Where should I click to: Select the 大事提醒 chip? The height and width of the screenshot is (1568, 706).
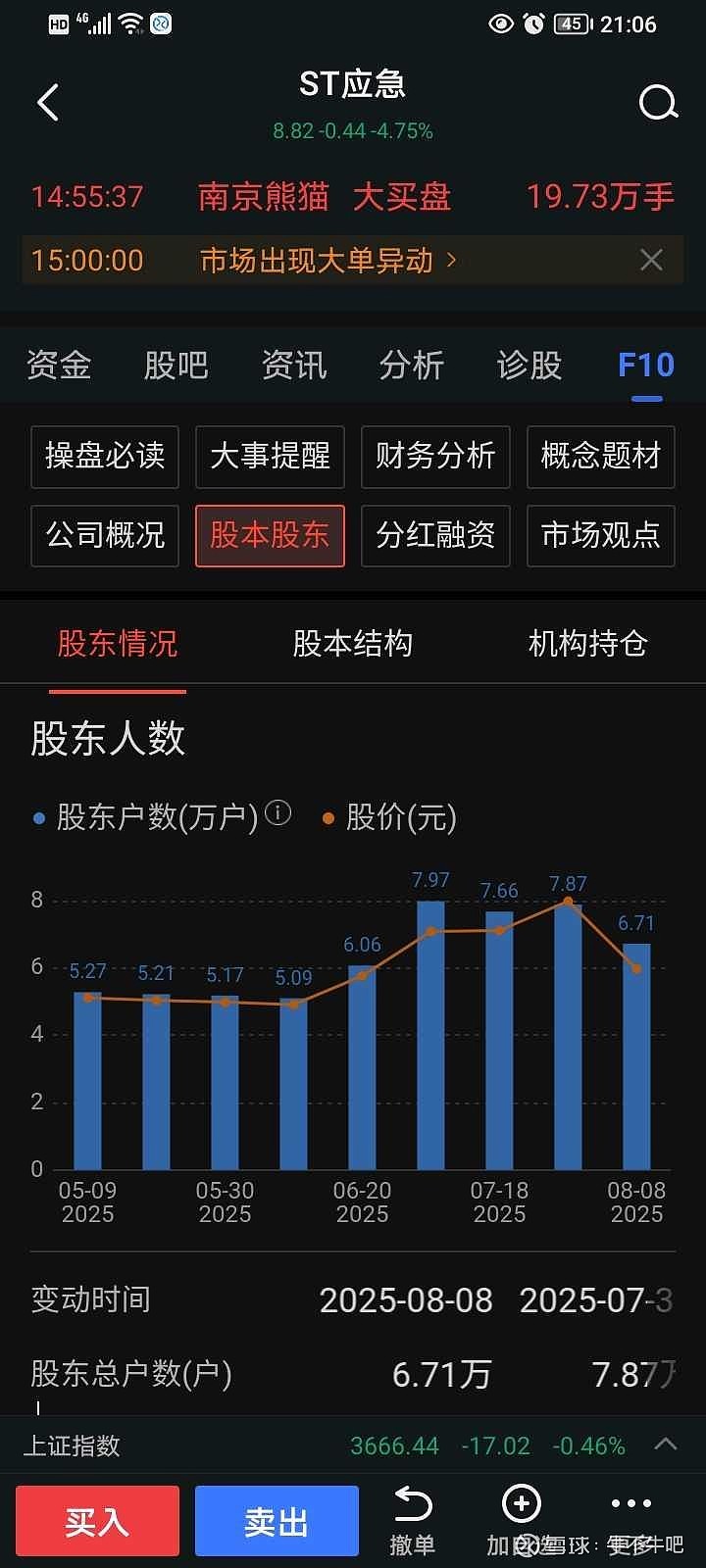(270, 457)
